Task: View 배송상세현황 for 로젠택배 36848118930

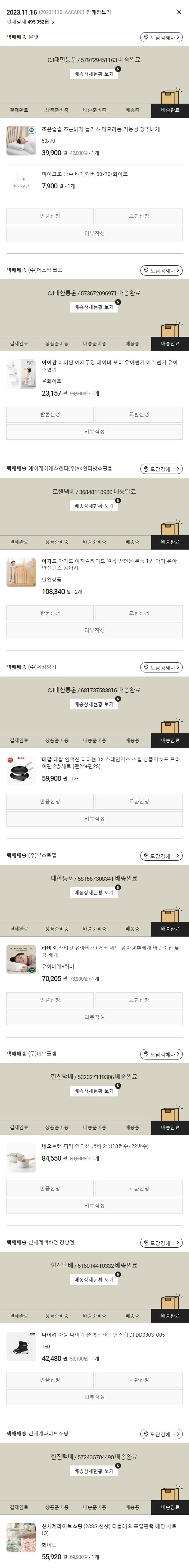Action: coord(94,506)
